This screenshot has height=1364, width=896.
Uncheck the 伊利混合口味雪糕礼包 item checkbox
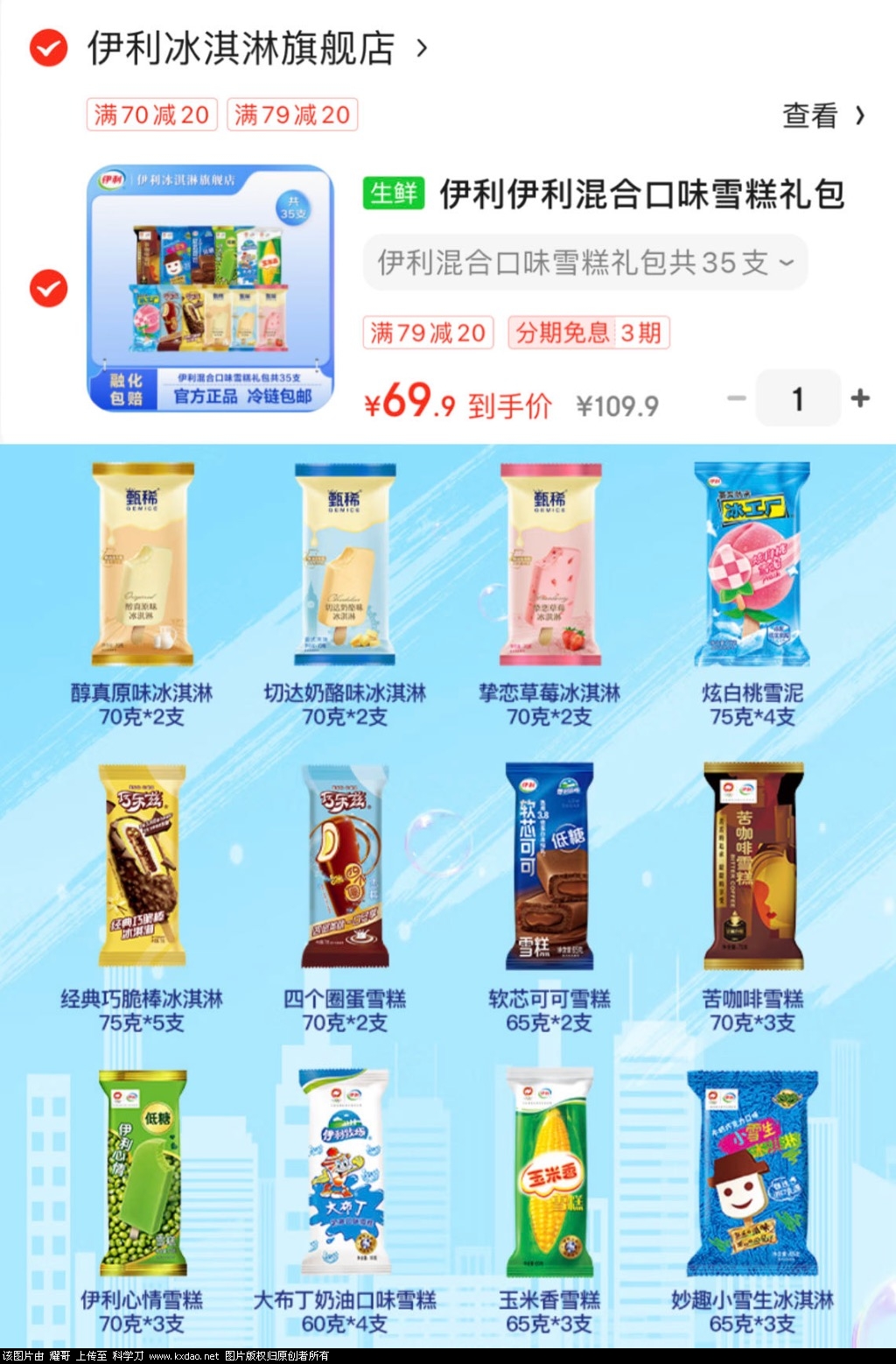pos(49,288)
